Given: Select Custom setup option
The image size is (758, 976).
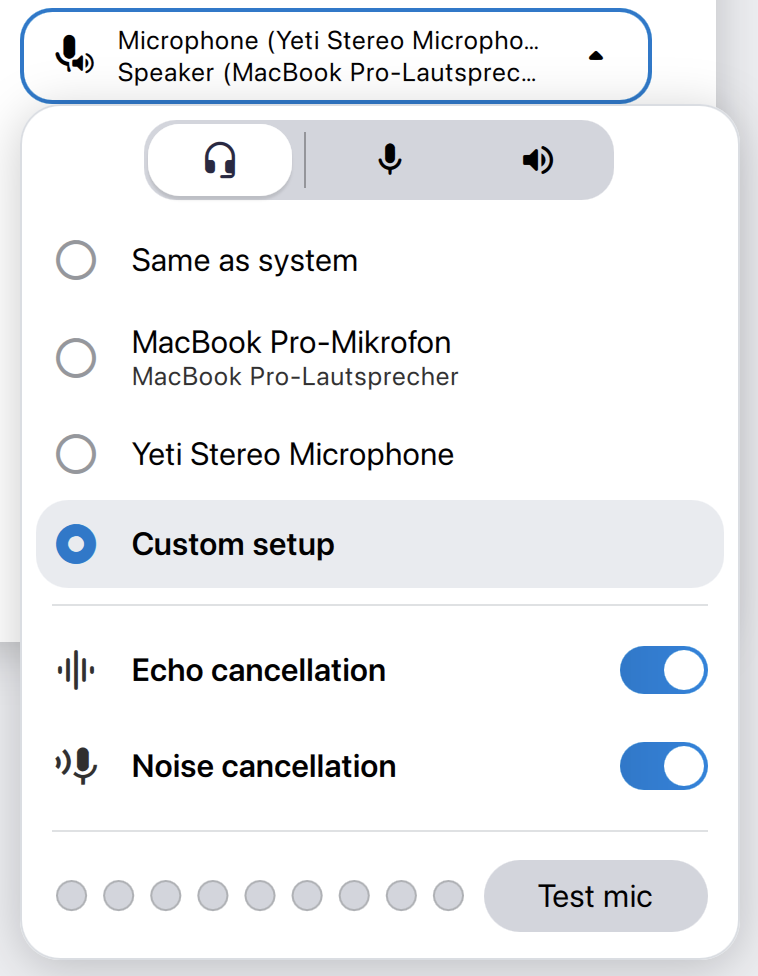Looking at the screenshot, I should [77, 545].
